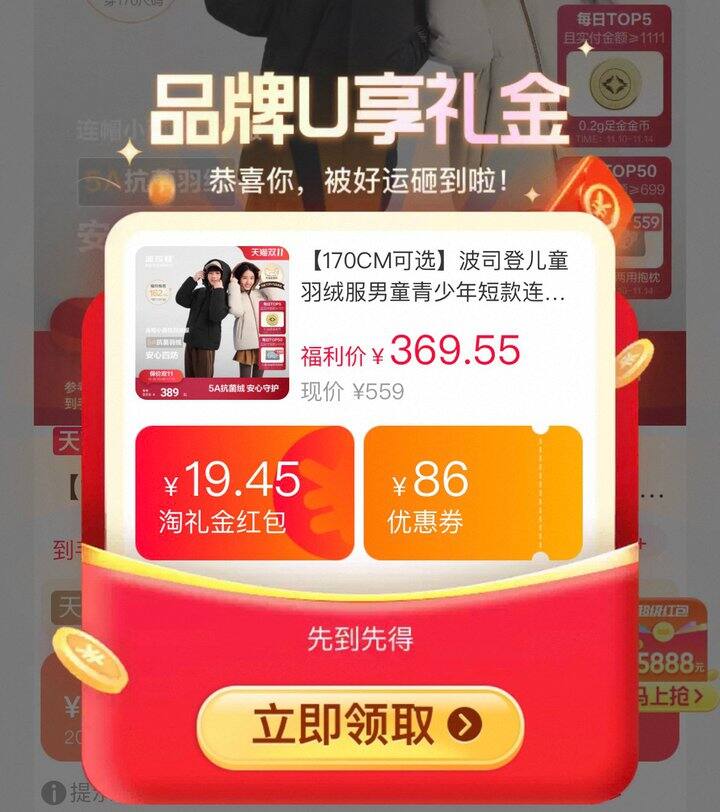Select the ¥86 优惠券 coupon

click(472, 493)
